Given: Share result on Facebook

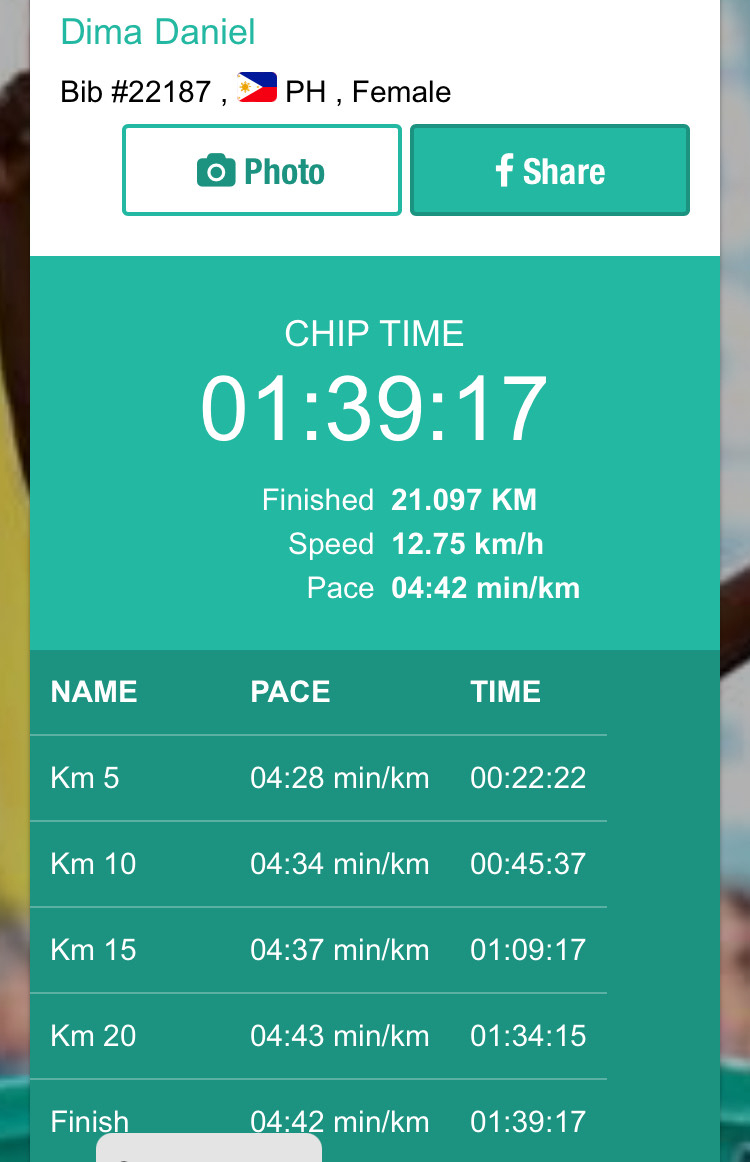Looking at the screenshot, I should pyautogui.click(x=549, y=170).
